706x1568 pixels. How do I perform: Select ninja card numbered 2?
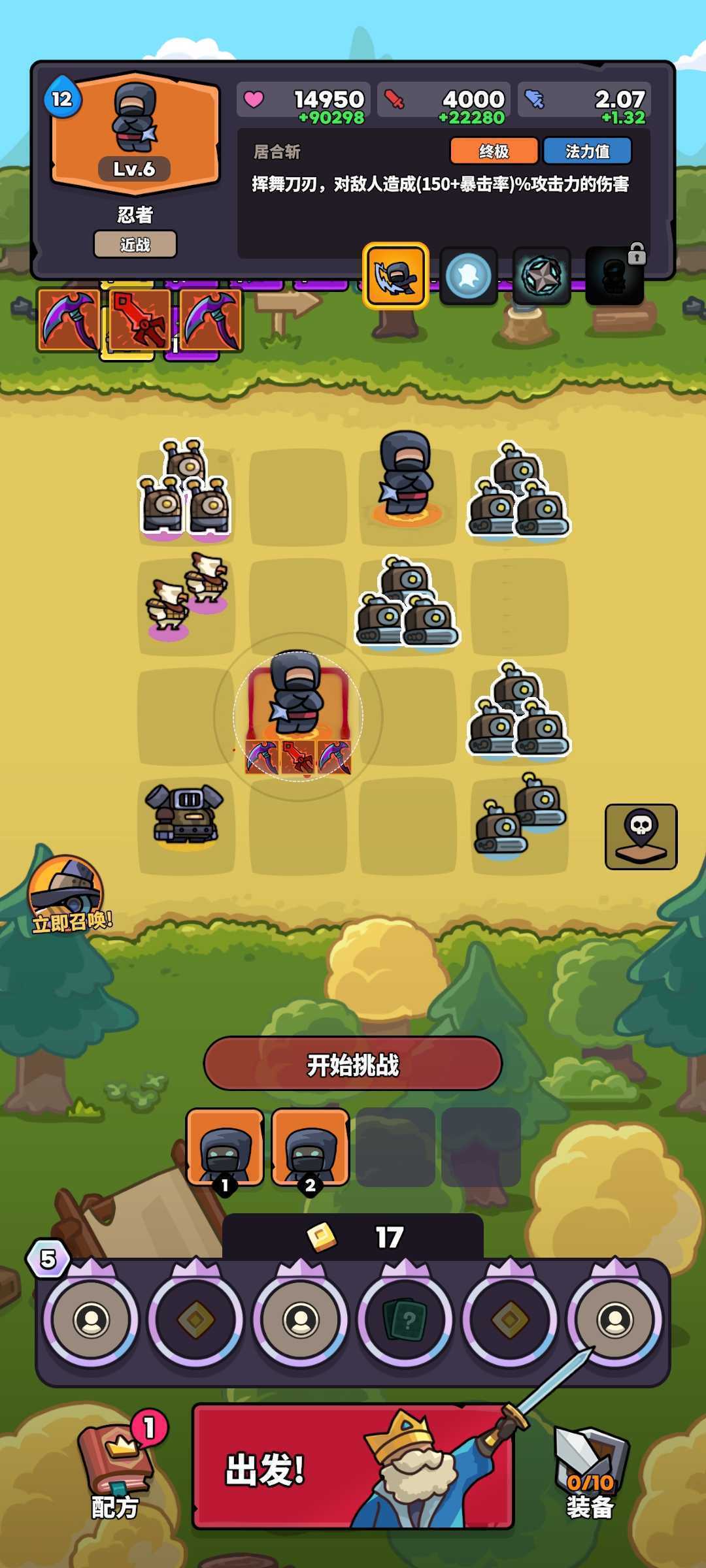click(x=311, y=1147)
